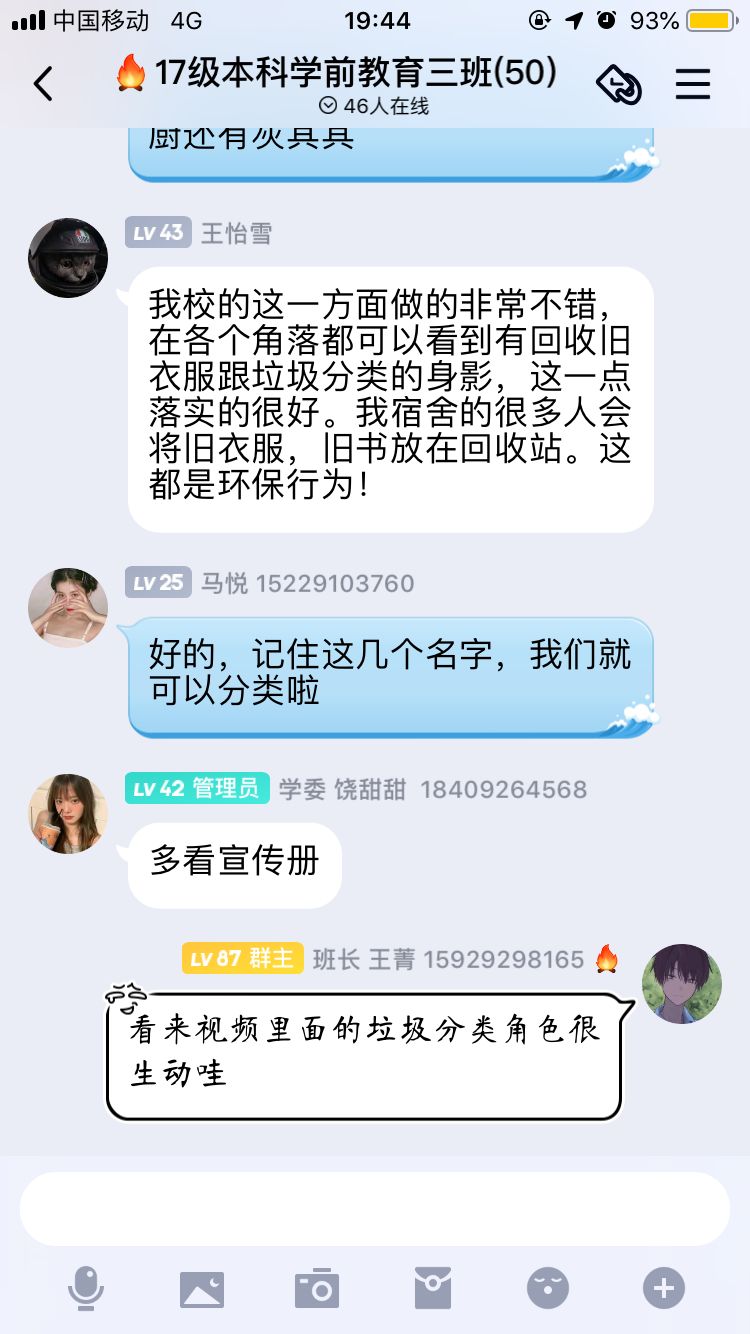
Task: Open the photo gallery picker
Action: click(x=202, y=1288)
